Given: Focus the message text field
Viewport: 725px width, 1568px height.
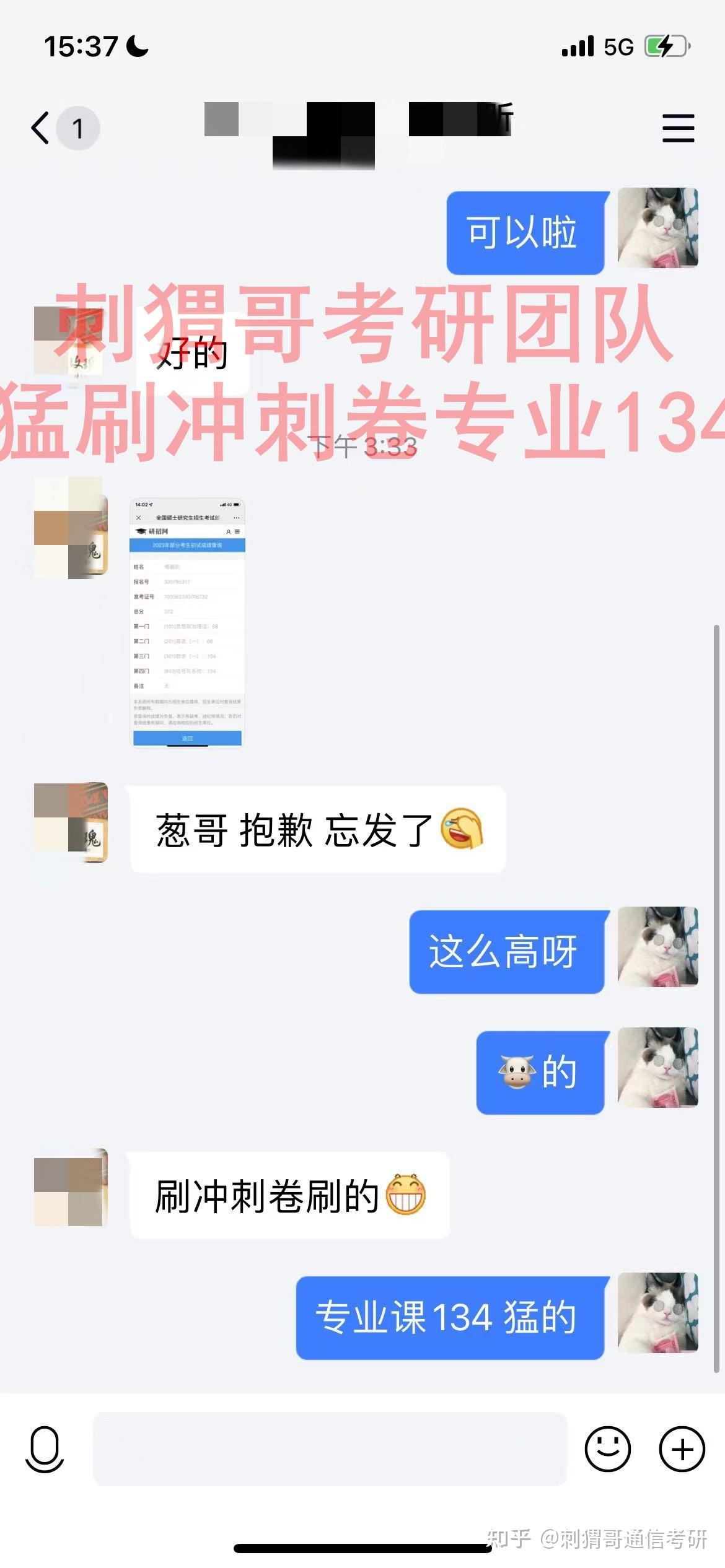Looking at the screenshot, I should click(330, 1449).
